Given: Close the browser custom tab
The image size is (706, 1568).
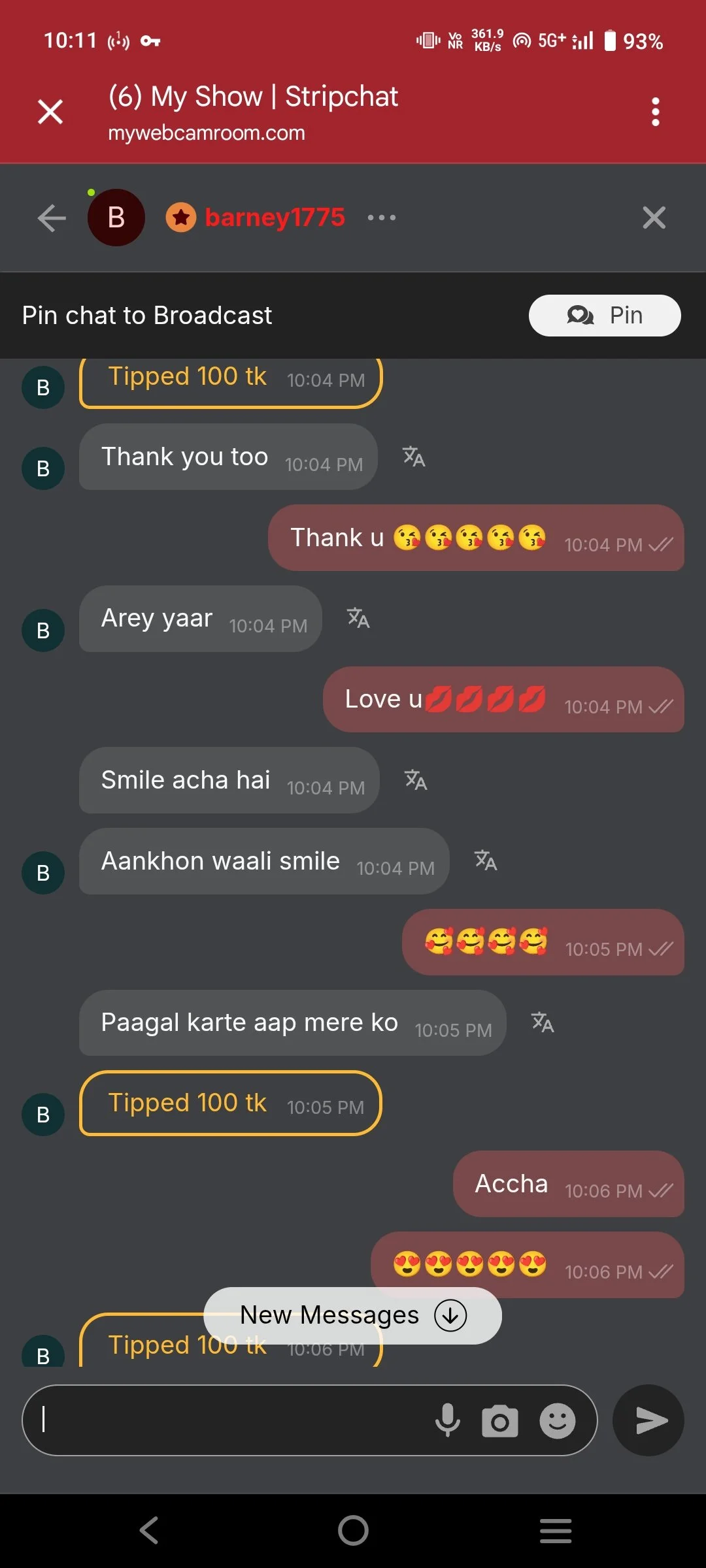Looking at the screenshot, I should (50, 112).
